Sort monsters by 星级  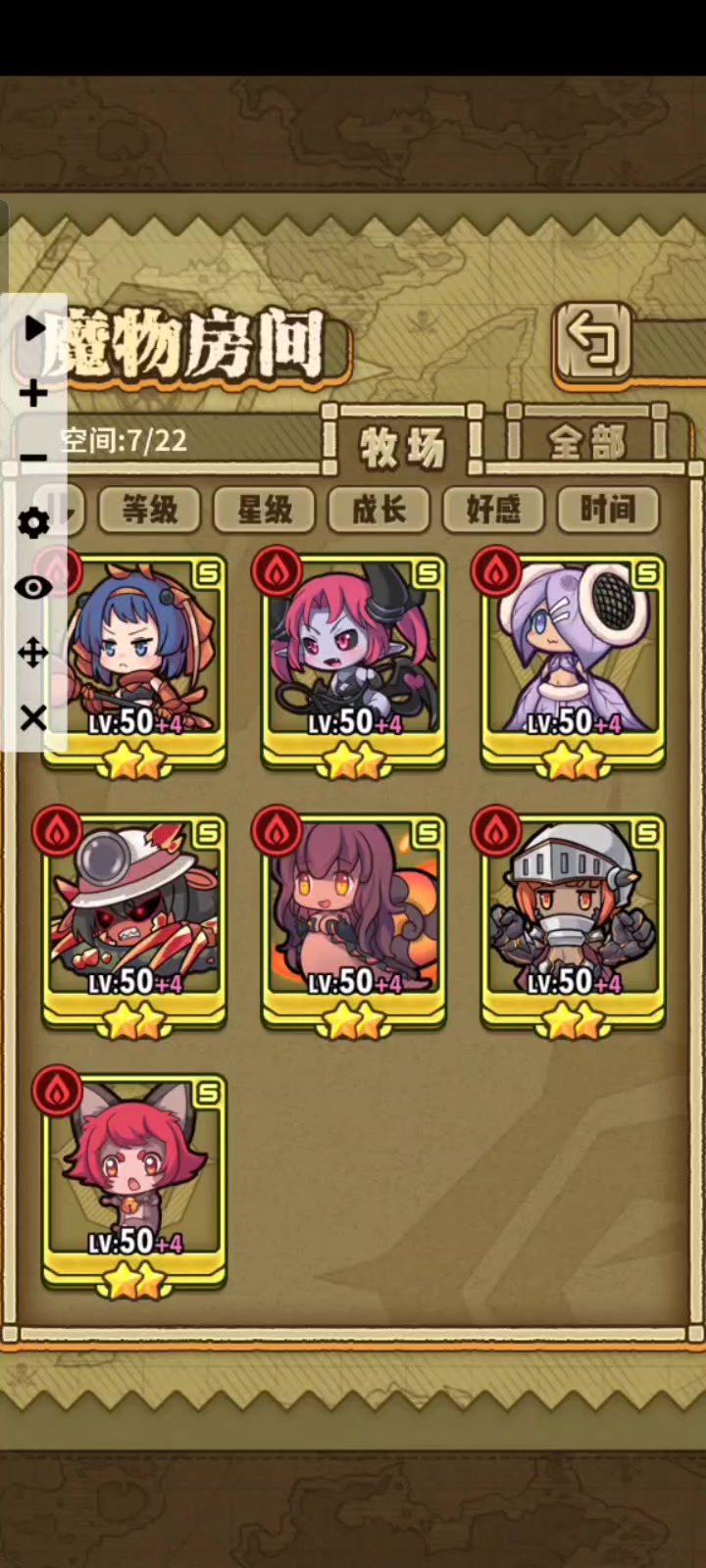pyautogui.click(x=265, y=509)
